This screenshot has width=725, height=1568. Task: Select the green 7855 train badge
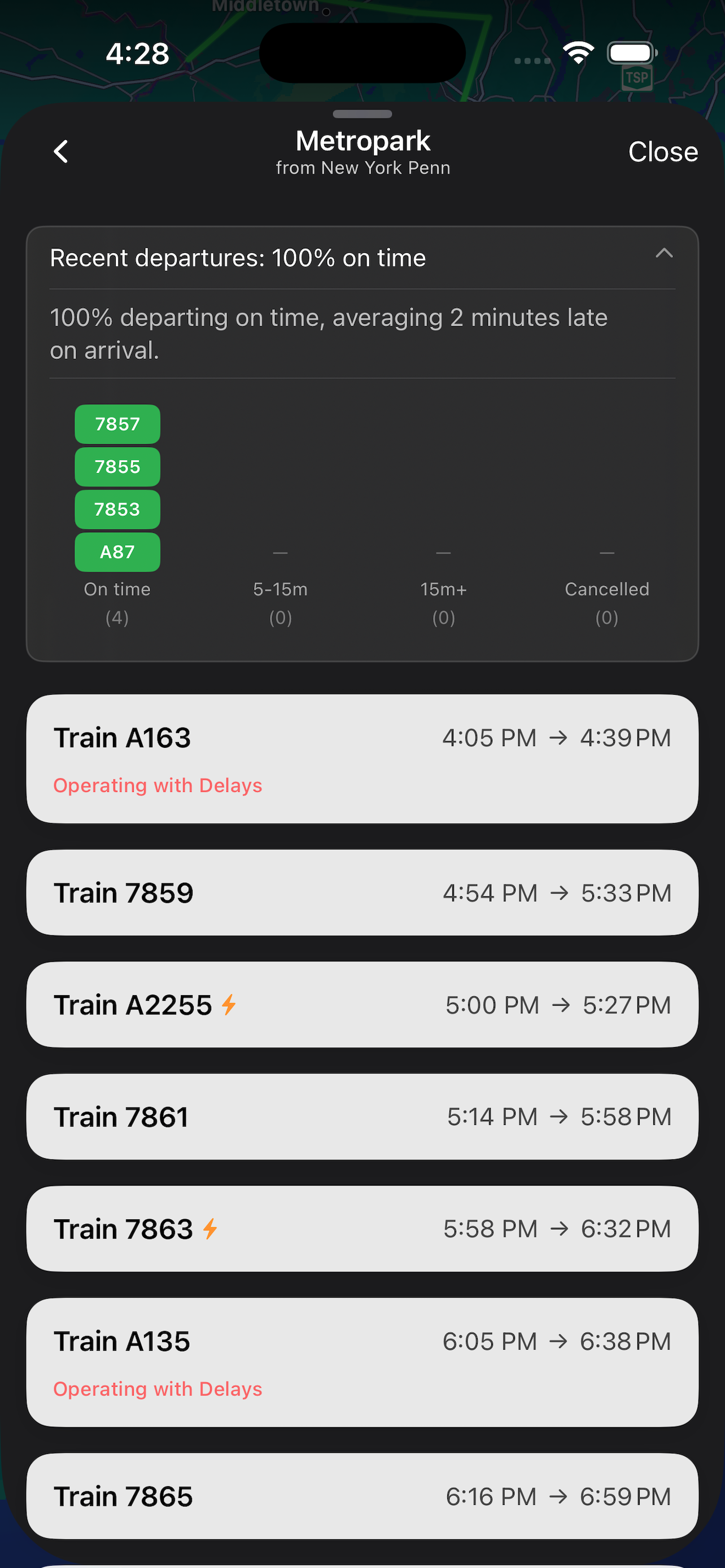point(117,466)
